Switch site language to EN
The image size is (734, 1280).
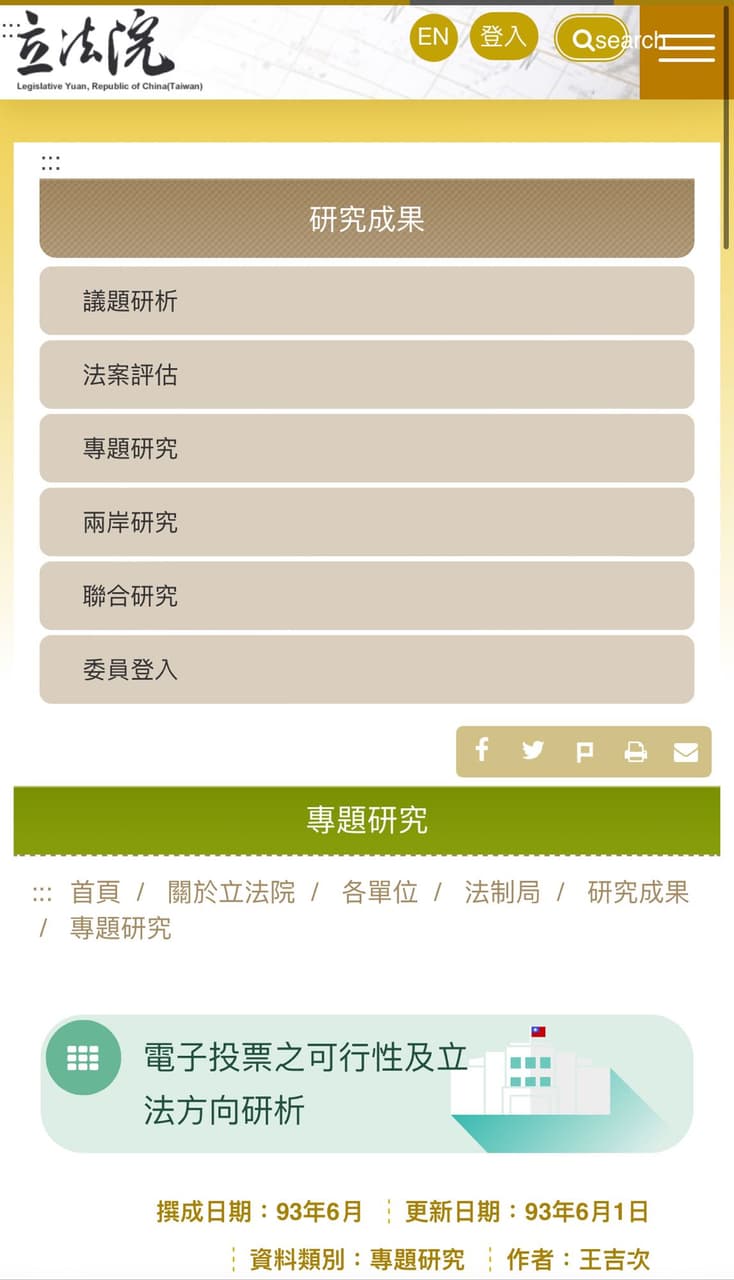click(433, 37)
